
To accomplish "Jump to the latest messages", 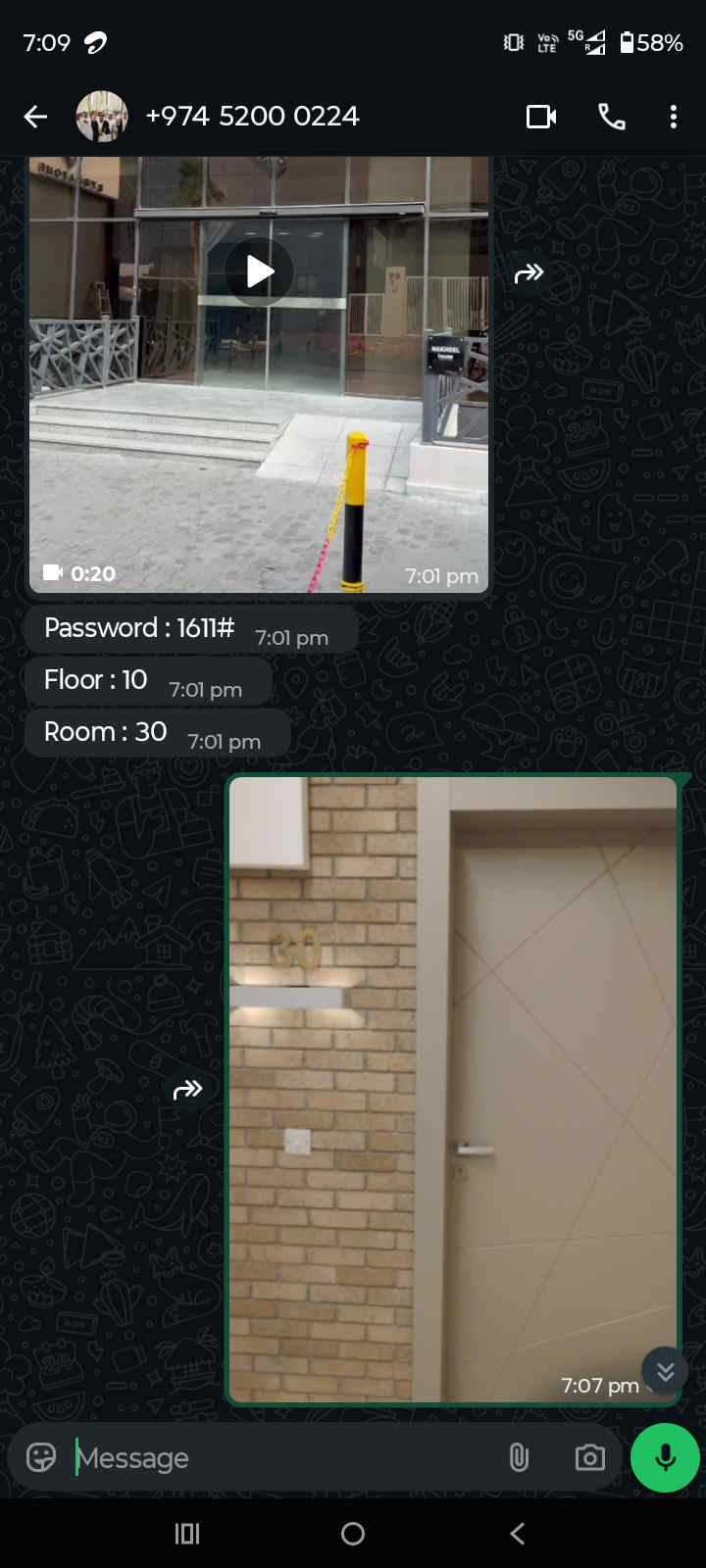I will (666, 1371).
